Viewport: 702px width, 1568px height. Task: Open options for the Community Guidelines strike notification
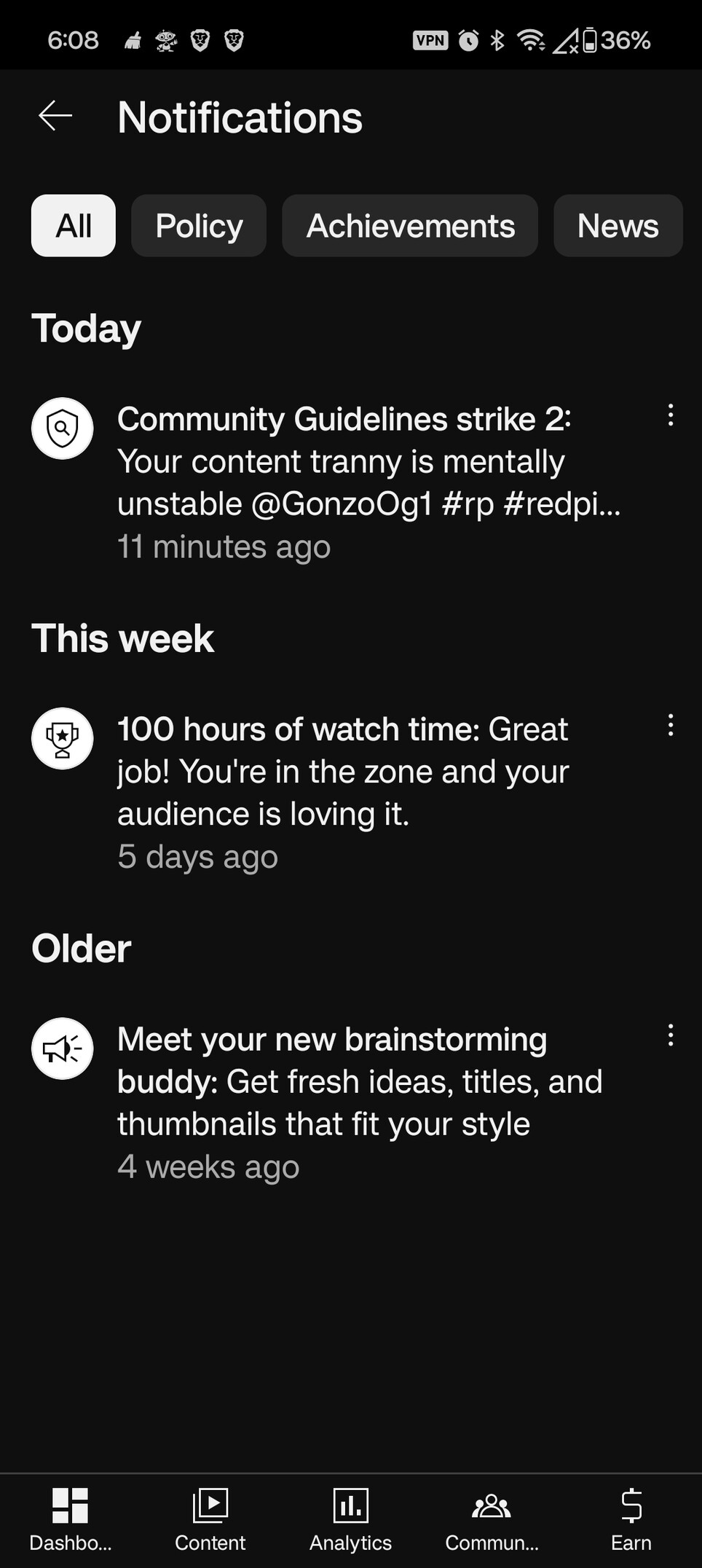coord(671,415)
